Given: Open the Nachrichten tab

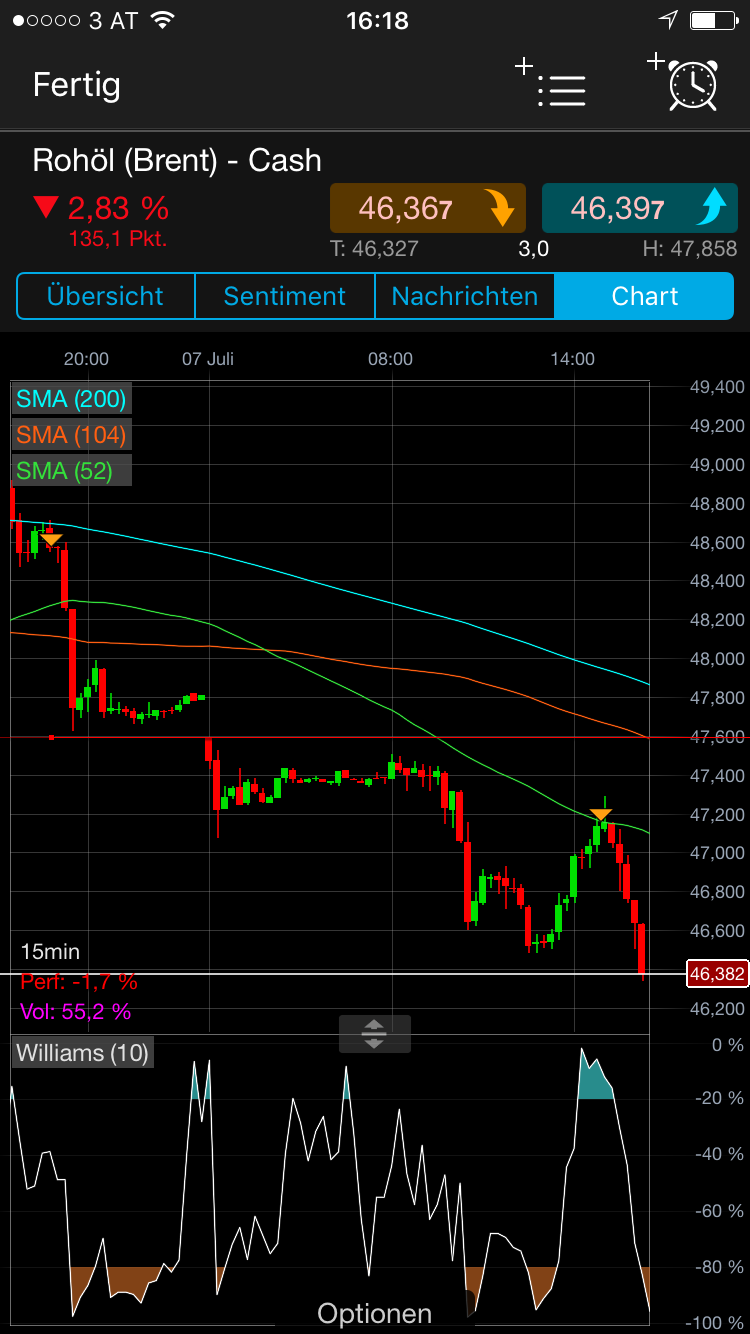Looking at the screenshot, I should pos(464,296).
